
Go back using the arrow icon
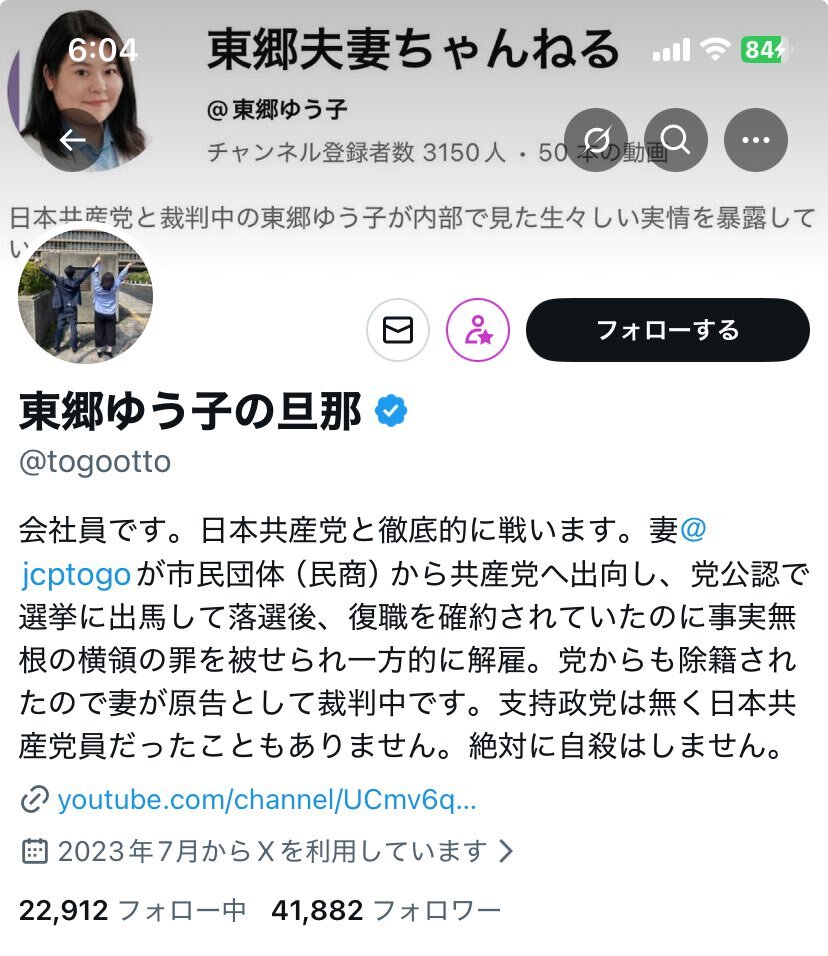73,140
